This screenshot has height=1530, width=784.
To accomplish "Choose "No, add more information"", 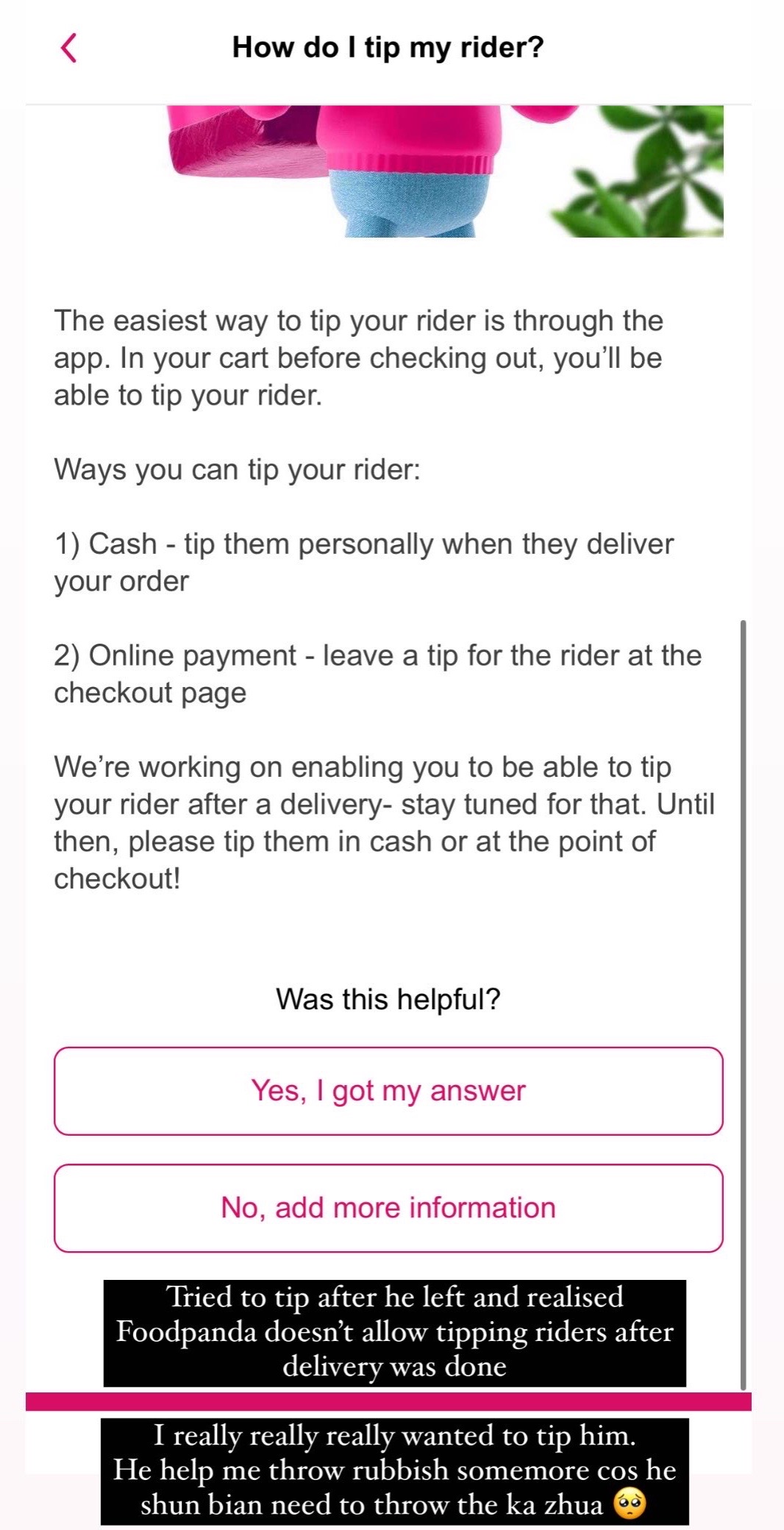I will [x=388, y=1208].
